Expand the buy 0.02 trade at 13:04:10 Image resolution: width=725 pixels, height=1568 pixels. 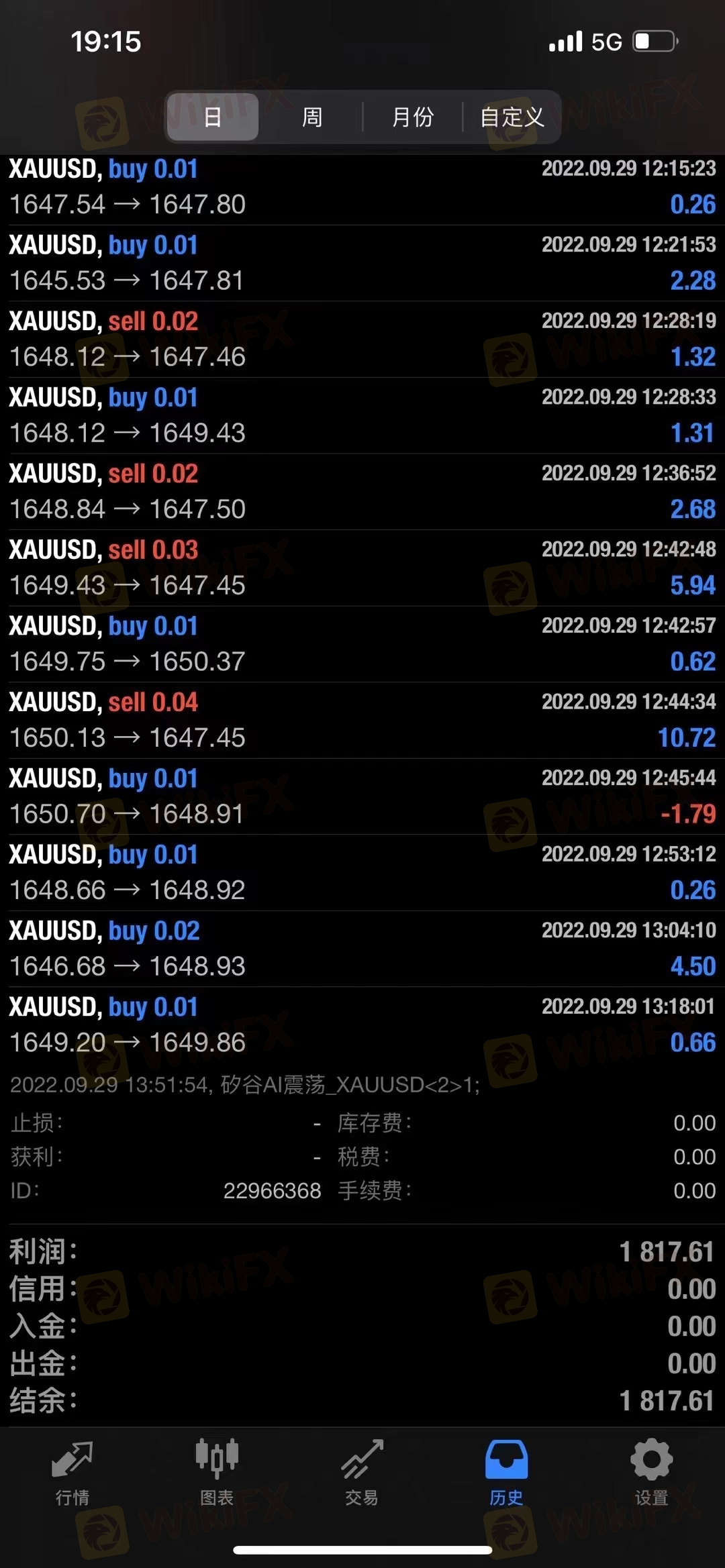point(362,949)
